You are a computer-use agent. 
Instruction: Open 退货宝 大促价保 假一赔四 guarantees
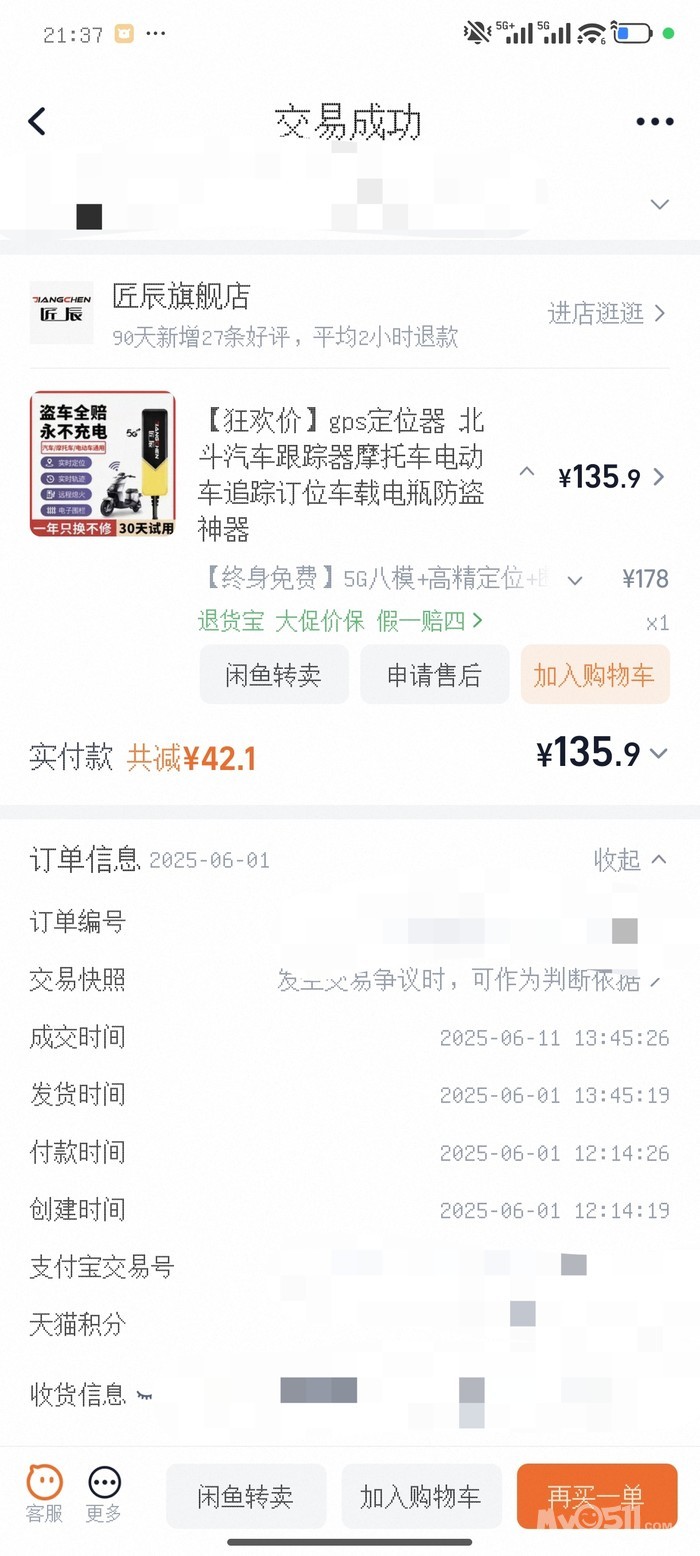click(340, 621)
